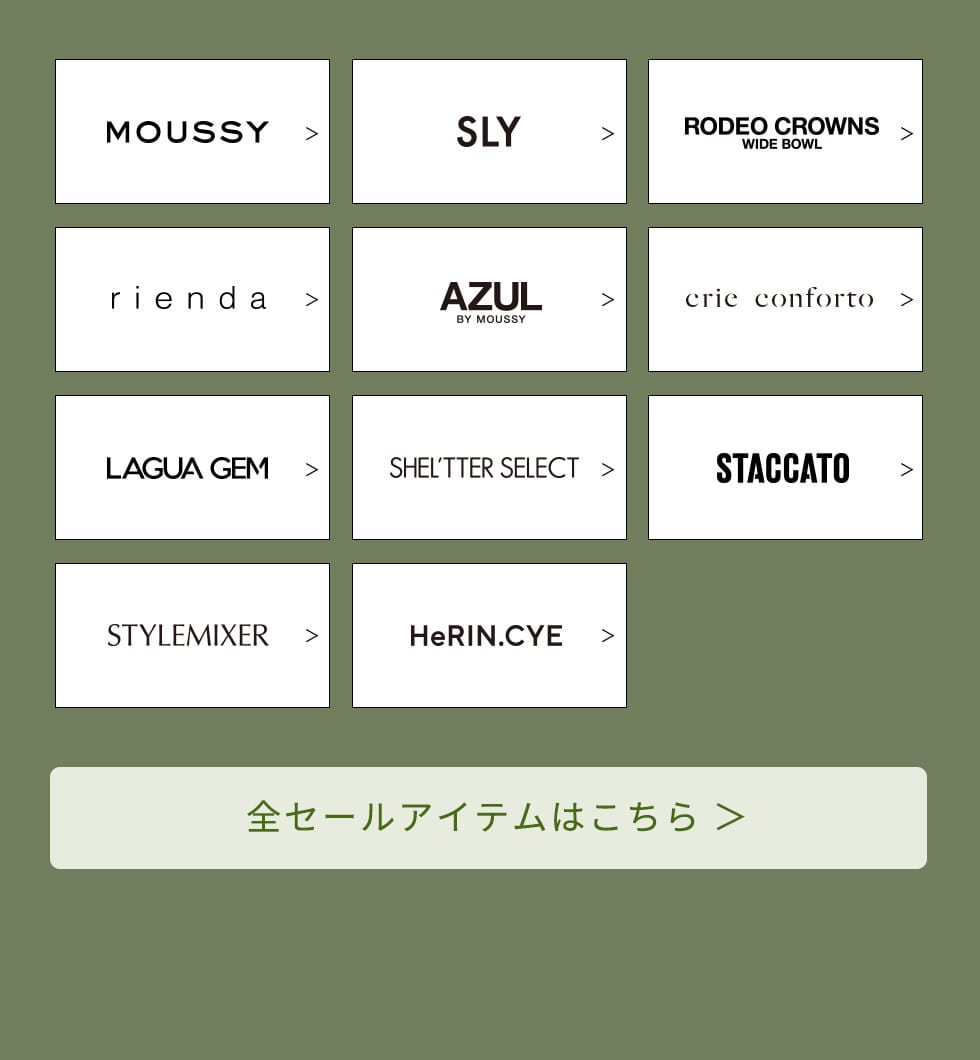Tap 全セールアイテムはこちら button

[x=488, y=818]
